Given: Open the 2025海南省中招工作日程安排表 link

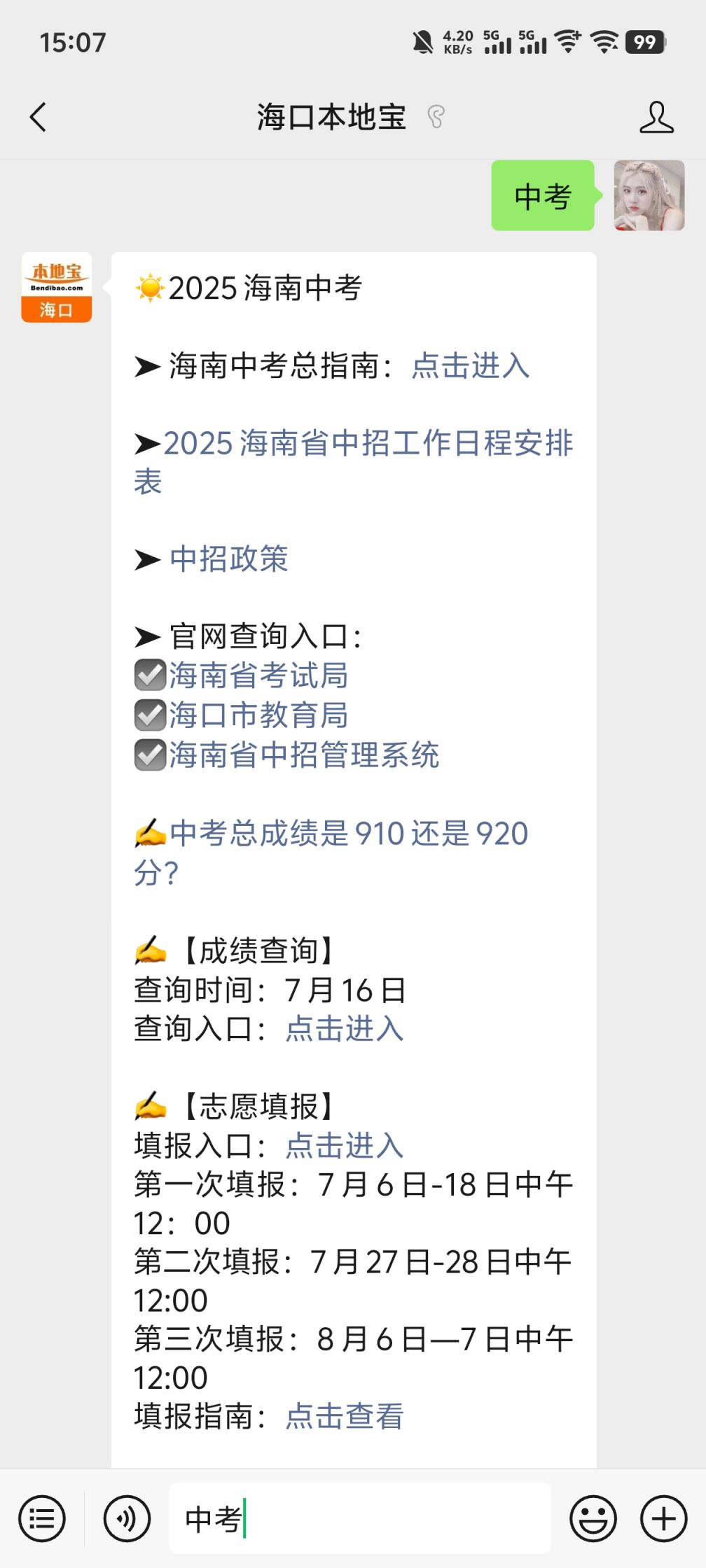Looking at the screenshot, I should tap(354, 462).
